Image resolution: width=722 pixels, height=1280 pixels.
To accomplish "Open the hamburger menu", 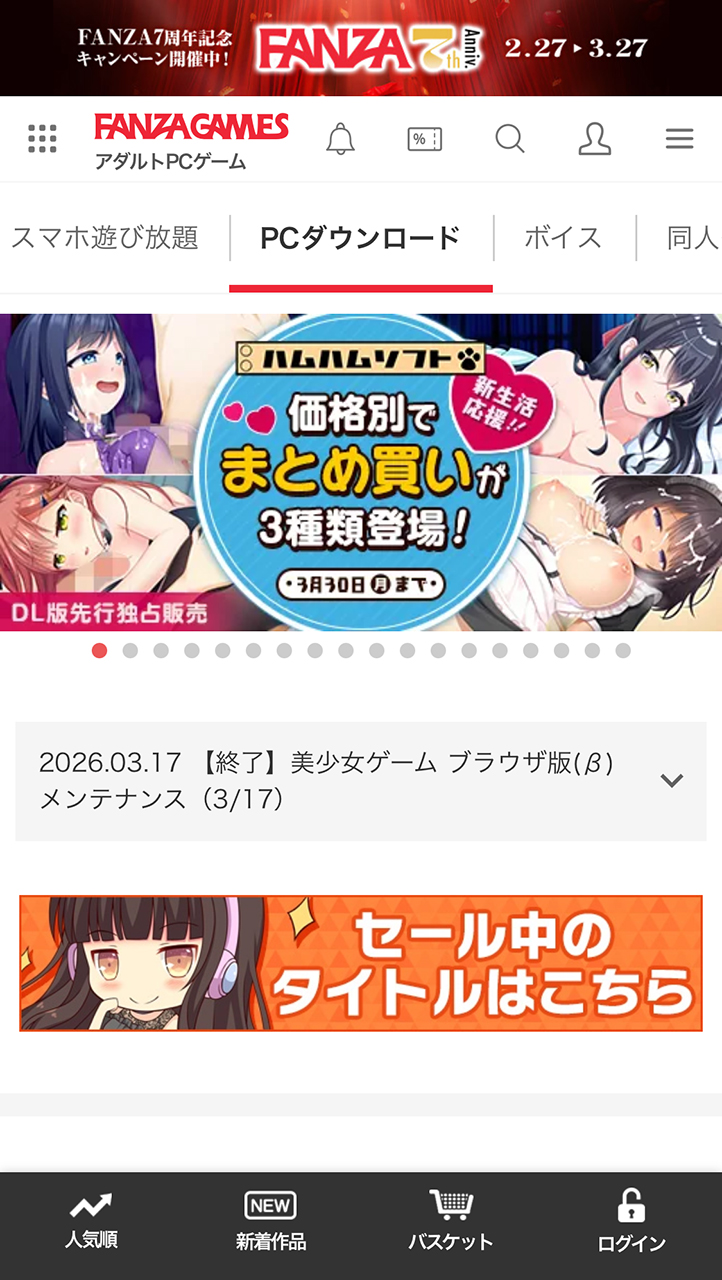I will click(x=680, y=139).
